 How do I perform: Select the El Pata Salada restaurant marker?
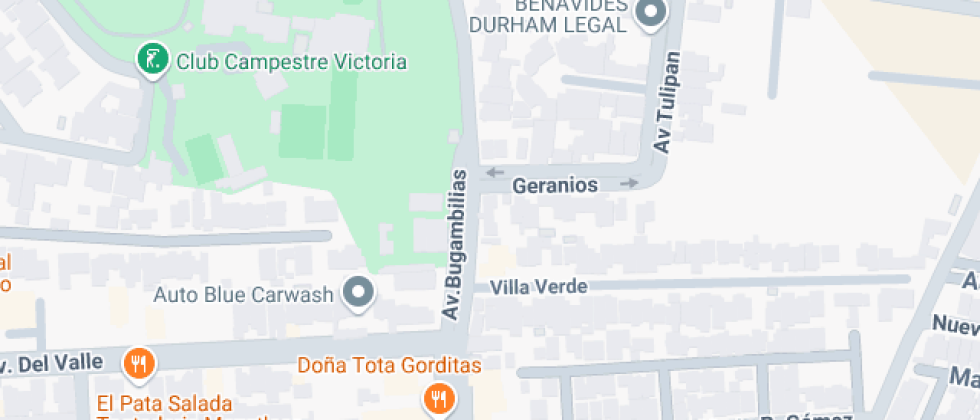139,363
